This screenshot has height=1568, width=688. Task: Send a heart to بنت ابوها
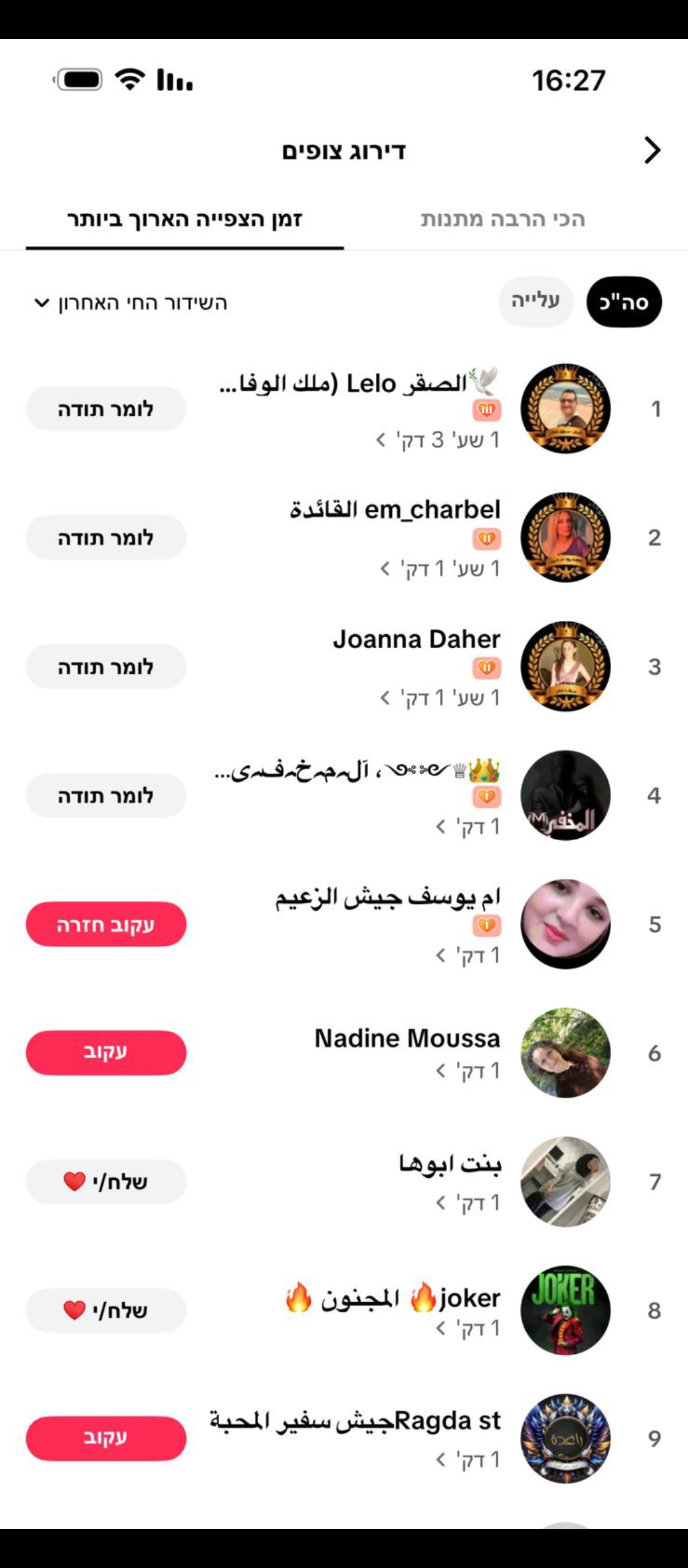point(106,1182)
